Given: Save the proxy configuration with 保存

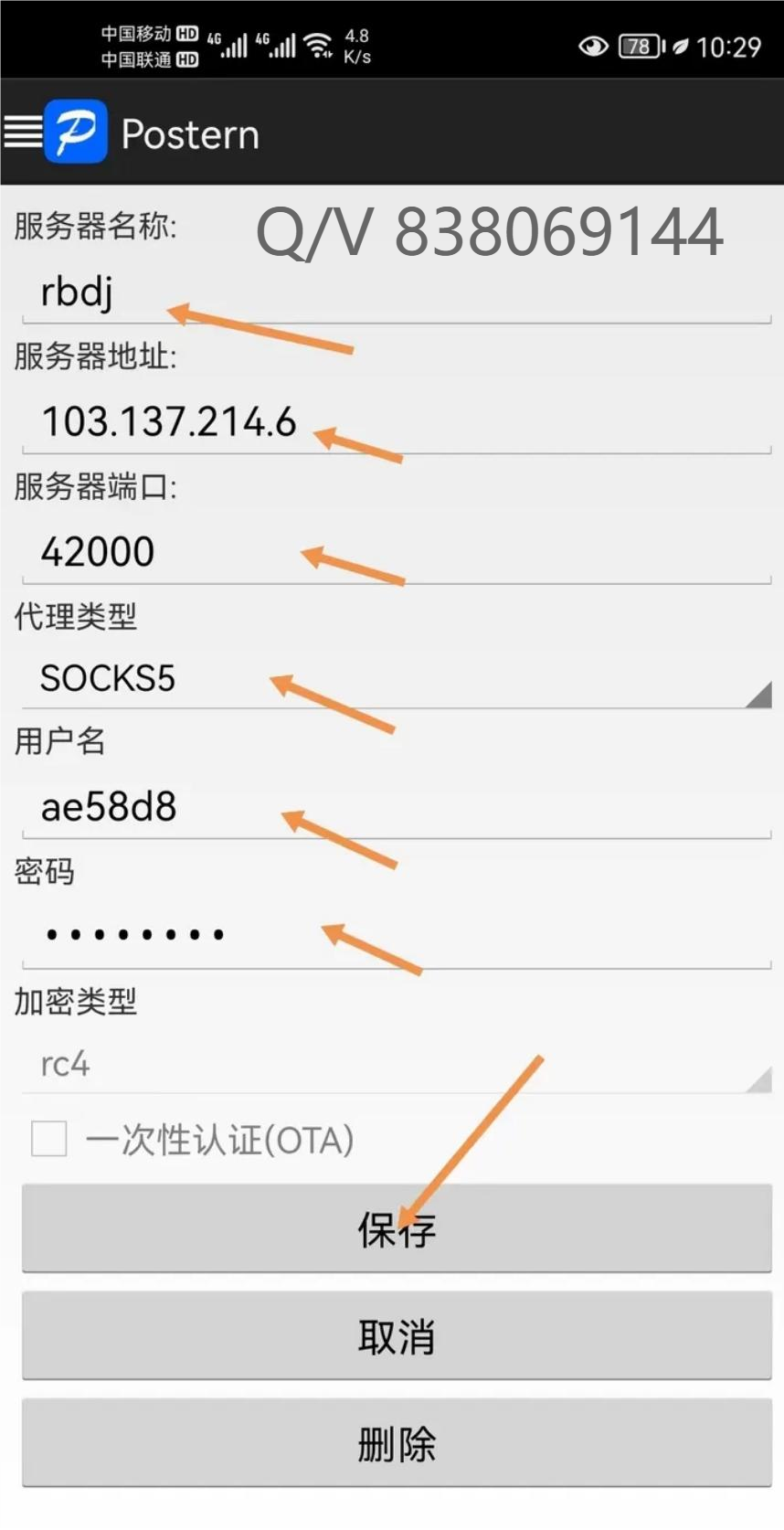Looking at the screenshot, I should click(x=396, y=1227).
